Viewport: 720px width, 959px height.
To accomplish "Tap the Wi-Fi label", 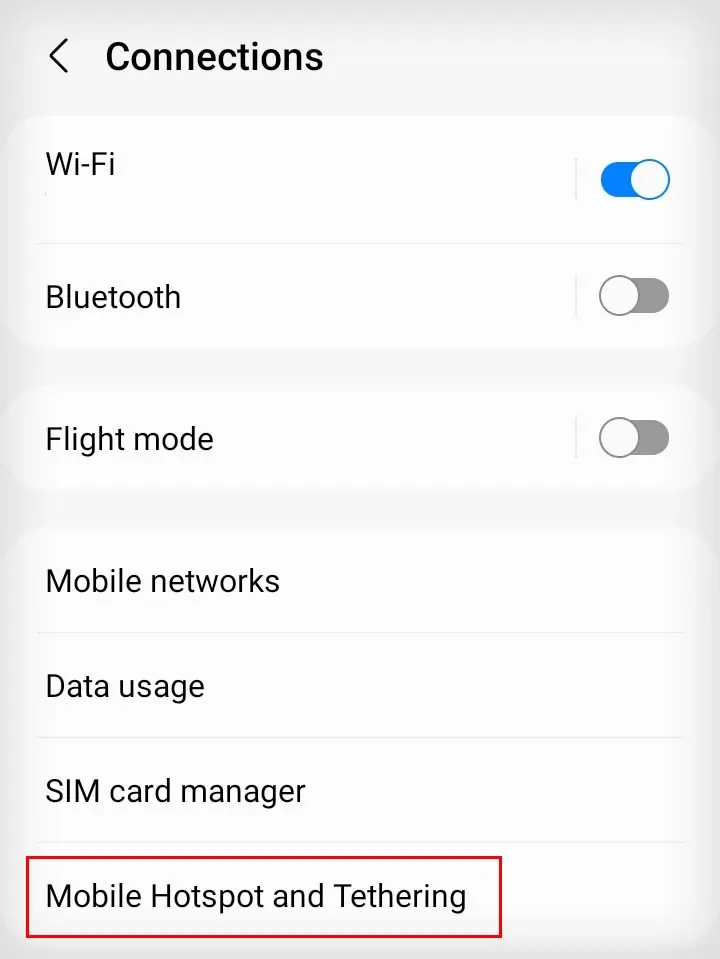I will coord(80,164).
